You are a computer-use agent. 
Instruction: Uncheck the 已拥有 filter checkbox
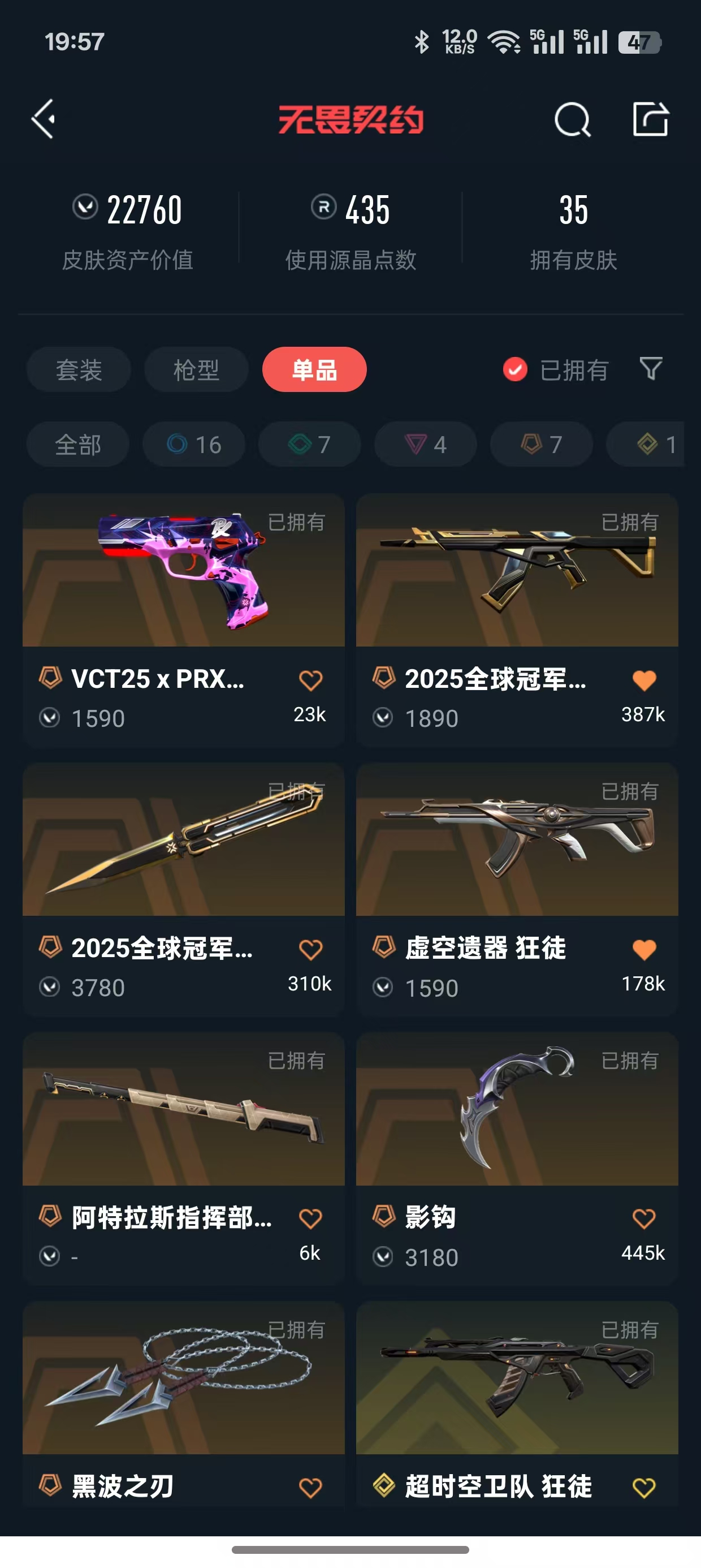click(x=515, y=369)
